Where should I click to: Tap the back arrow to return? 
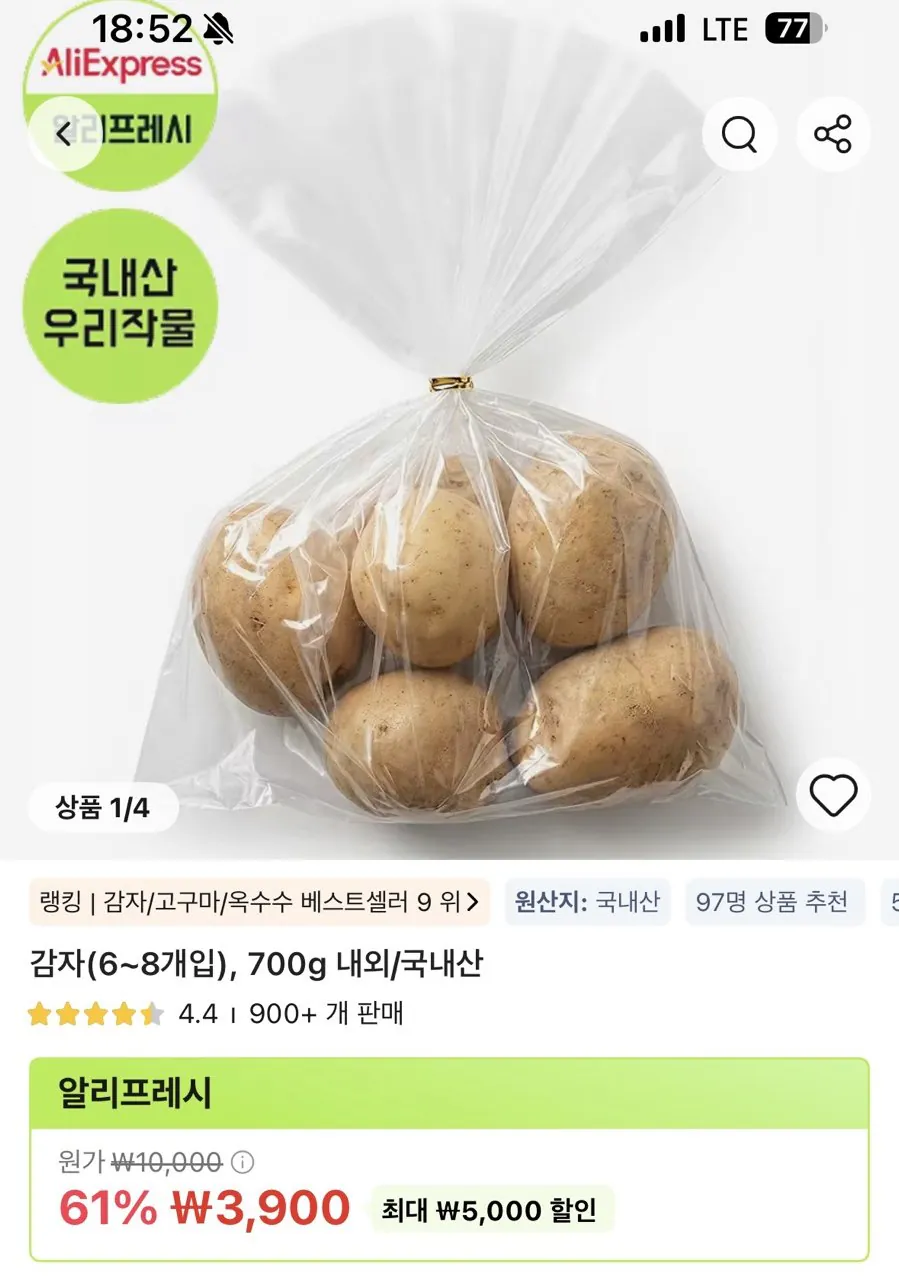click(x=64, y=133)
